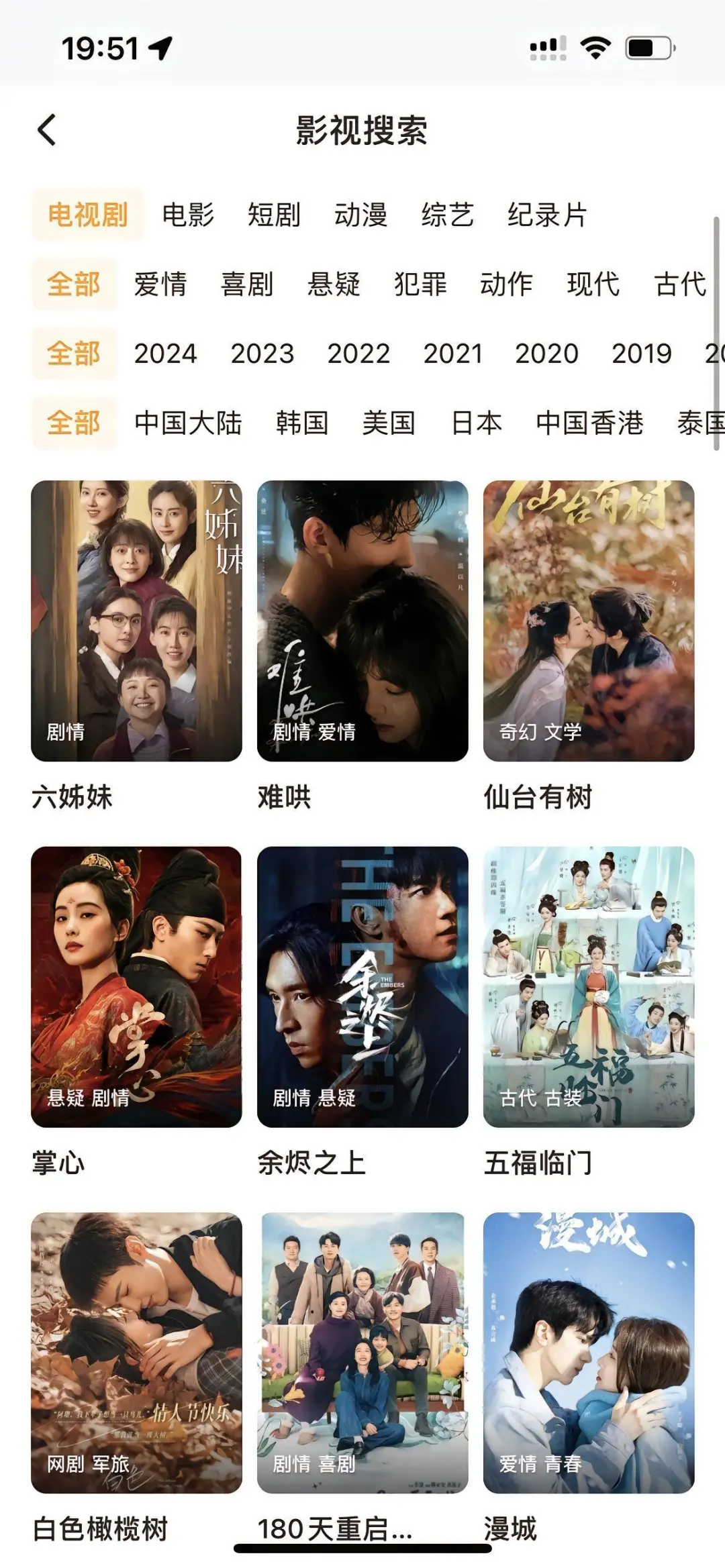The height and width of the screenshot is (1568, 725).
Task: Pick 中国香港 in the region filter
Action: point(589,423)
